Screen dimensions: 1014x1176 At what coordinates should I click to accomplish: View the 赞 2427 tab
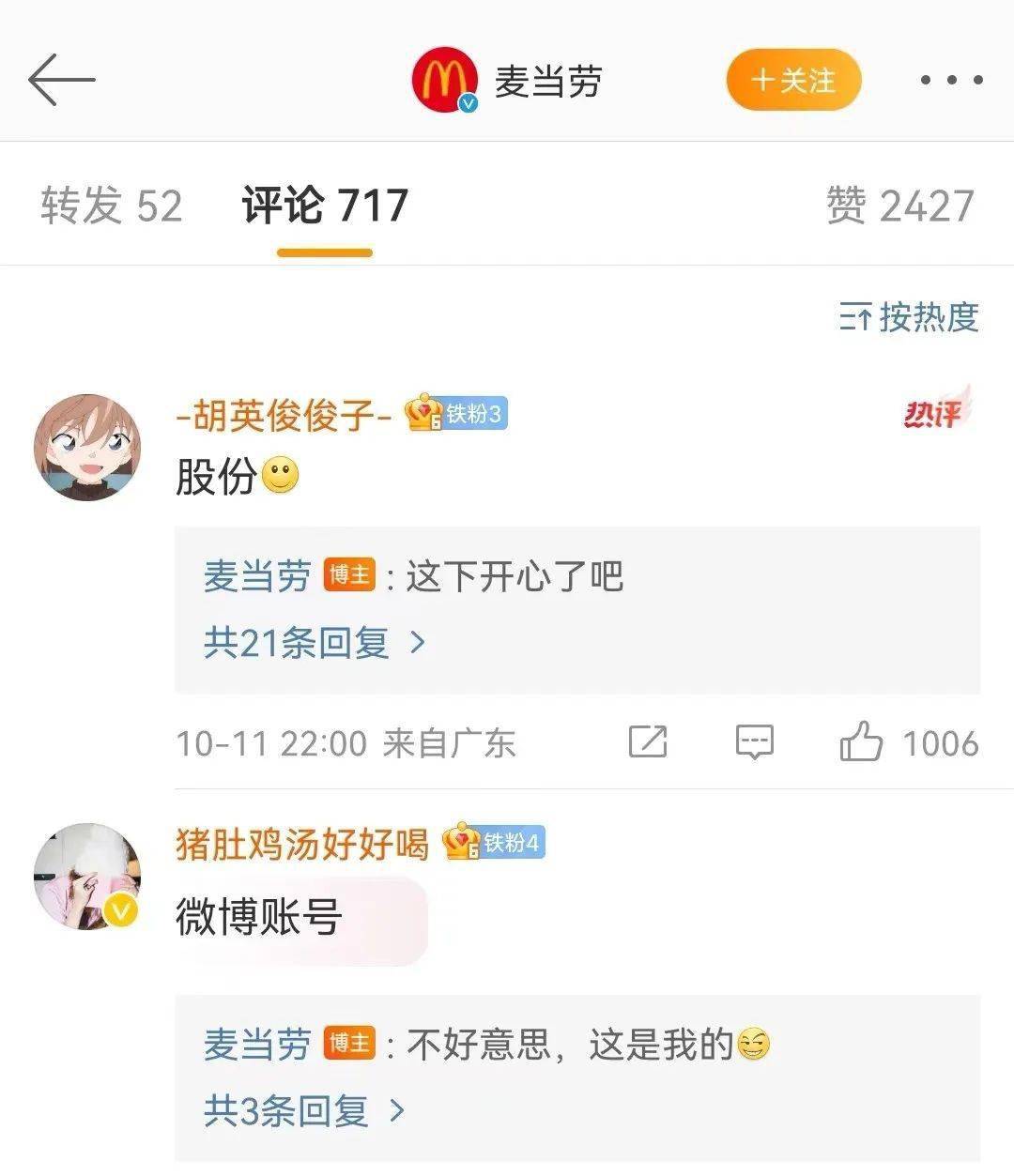[899, 206]
